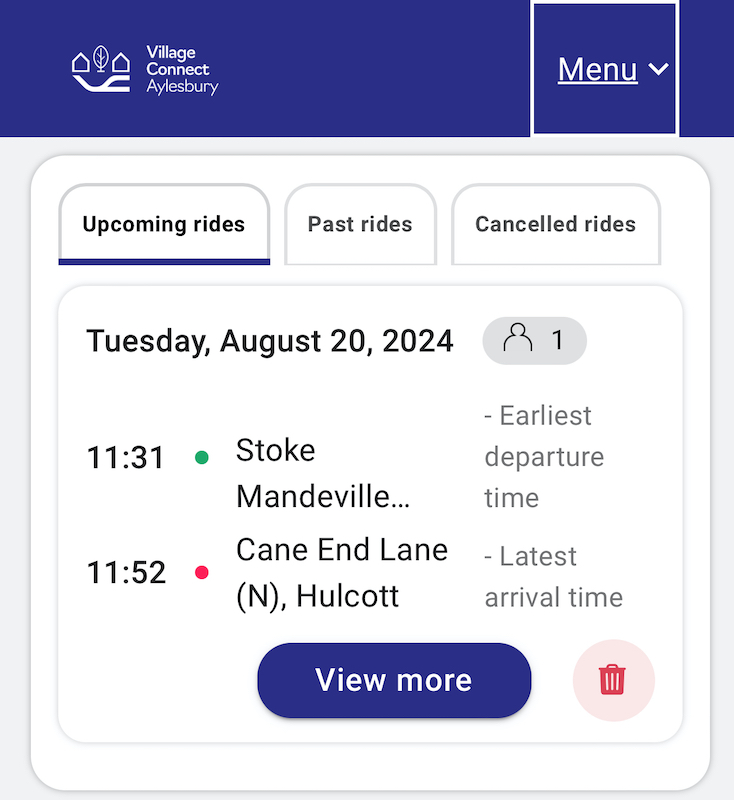
Task: Delete the ride with the trash icon
Action: [x=613, y=680]
